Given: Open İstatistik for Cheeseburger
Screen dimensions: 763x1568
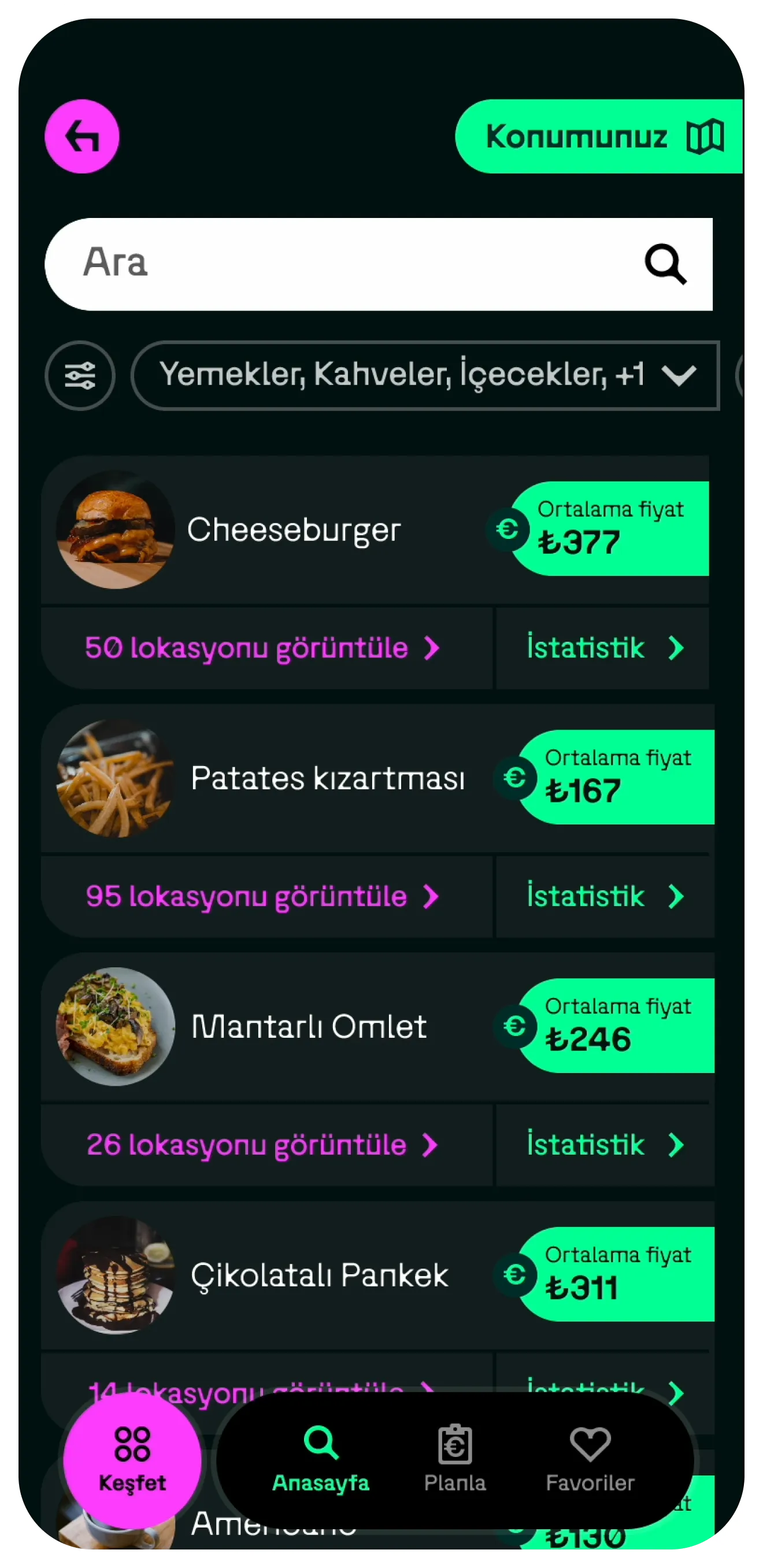Looking at the screenshot, I should pos(603,648).
